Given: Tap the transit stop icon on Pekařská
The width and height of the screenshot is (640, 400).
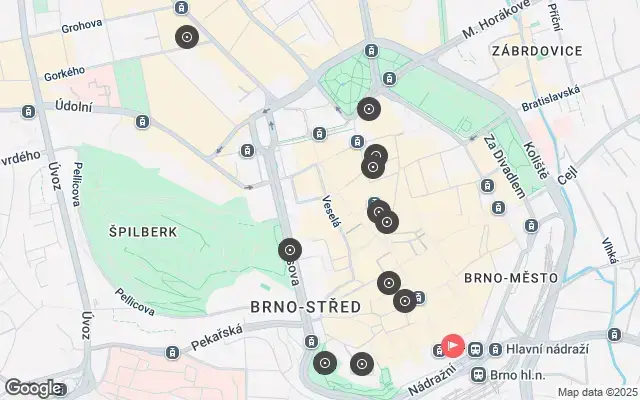Looking at the screenshot, I should [173, 352].
